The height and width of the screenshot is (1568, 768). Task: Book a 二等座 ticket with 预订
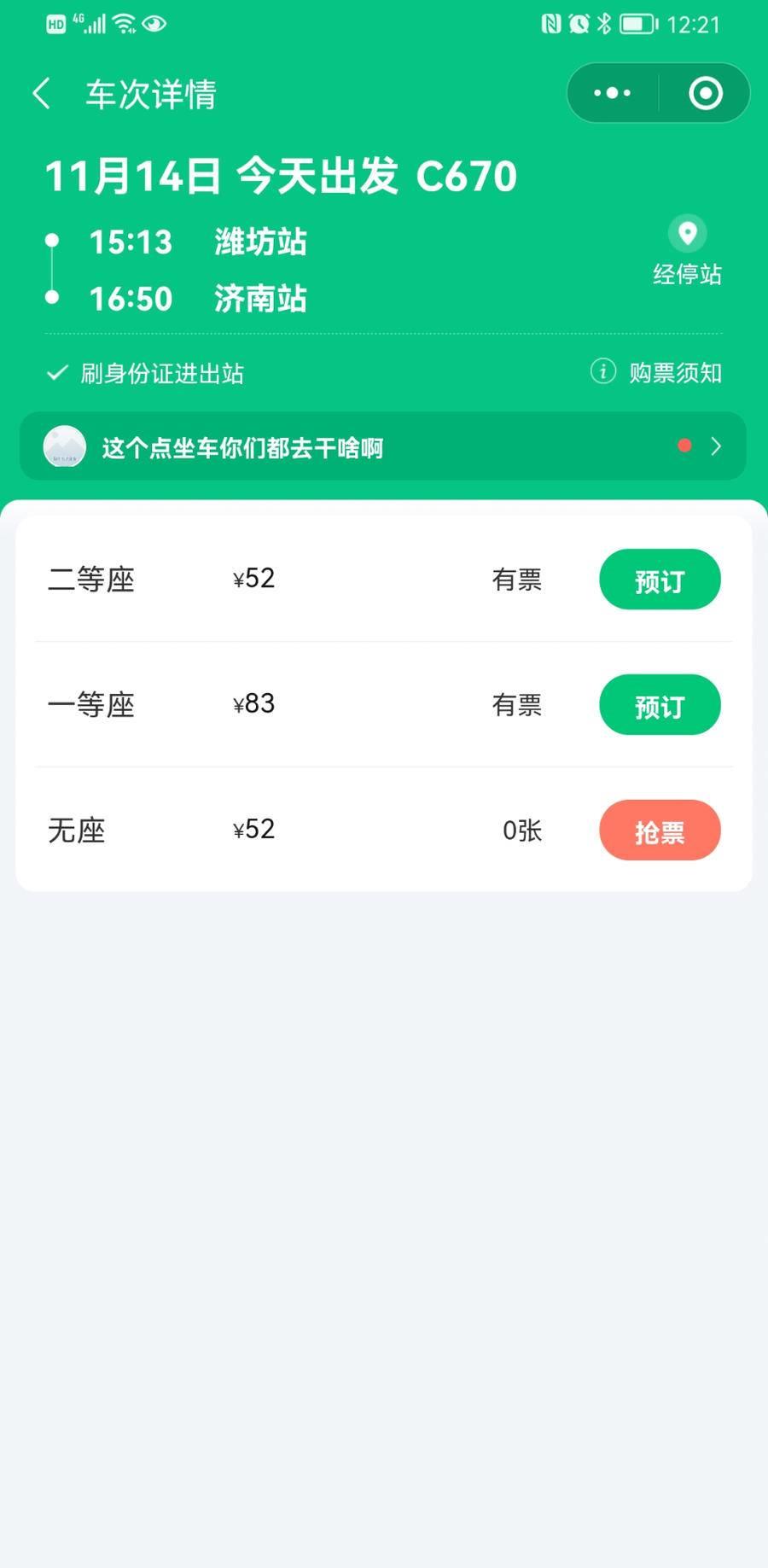click(x=660, y=580)
